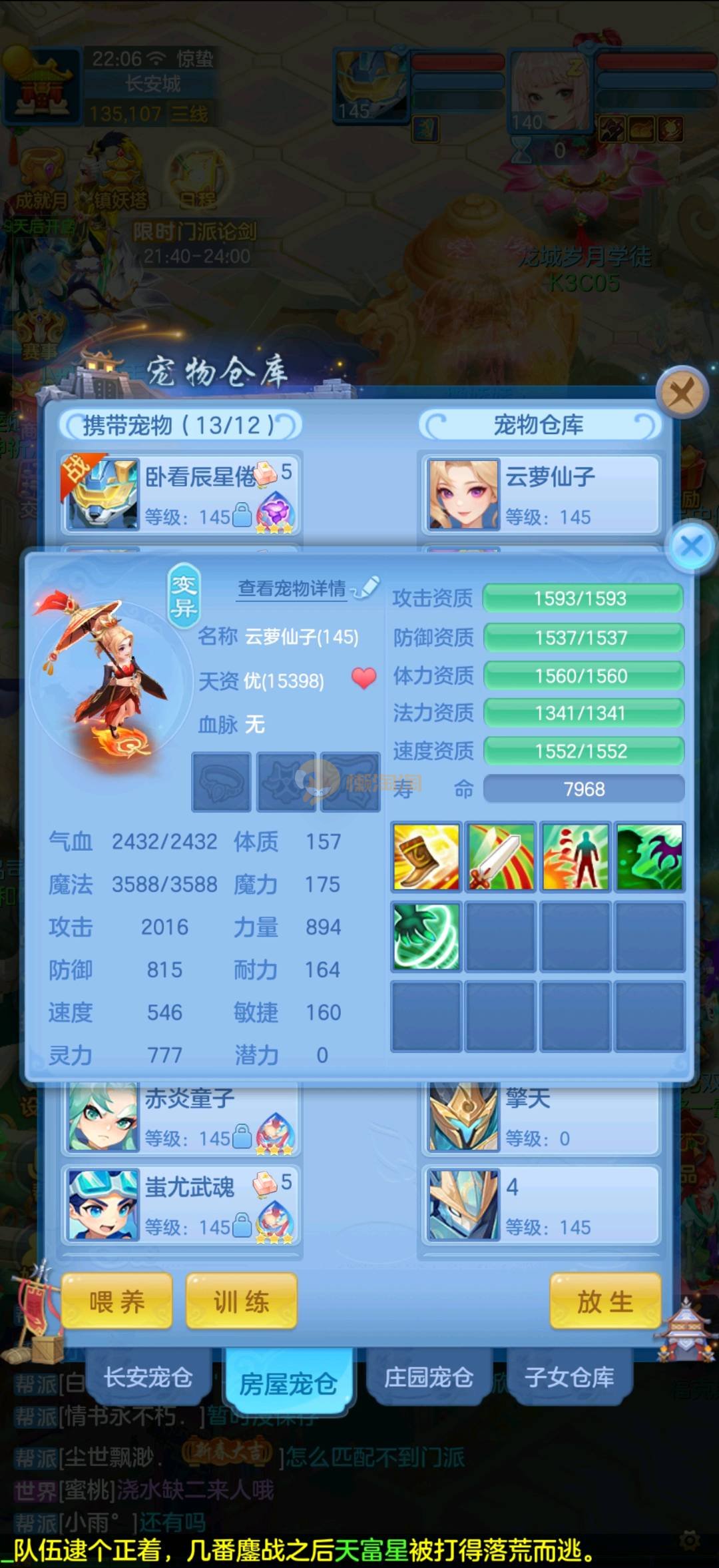Select 云萝仙子 in the pet warehouse list
719x1568 pixels.
coord(540,494)
